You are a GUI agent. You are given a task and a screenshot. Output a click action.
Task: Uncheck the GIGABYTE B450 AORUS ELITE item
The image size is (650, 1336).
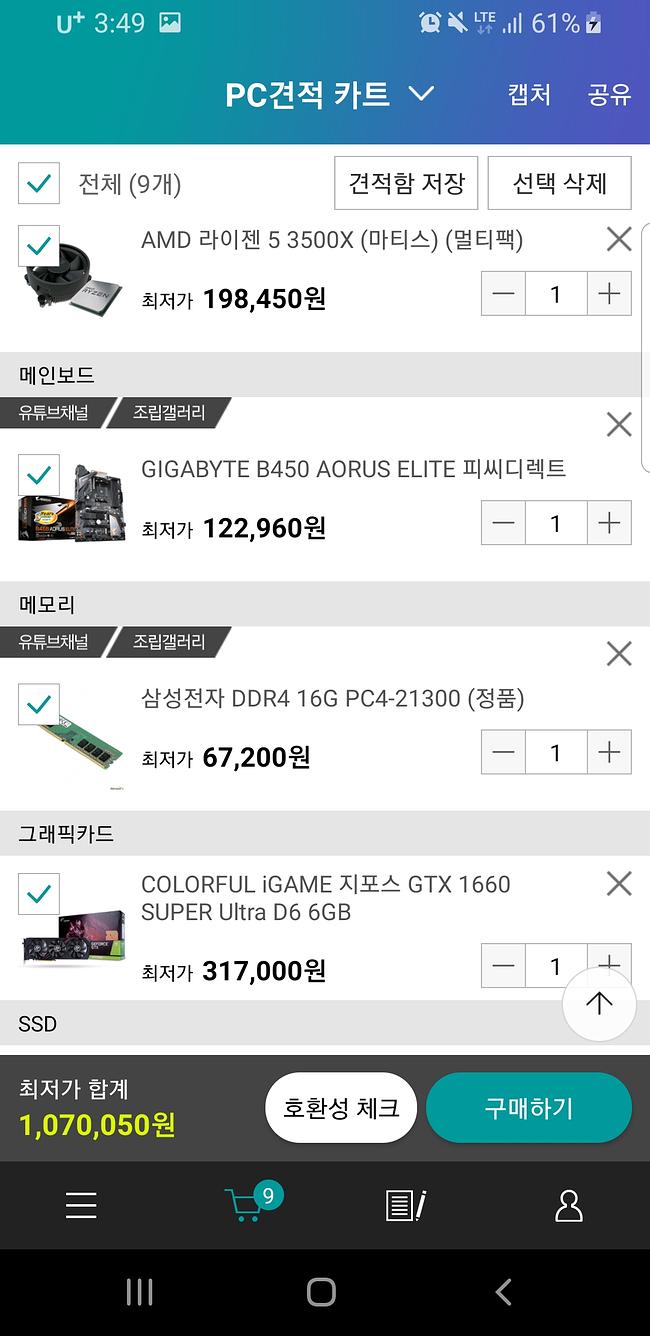pos(39,475)
